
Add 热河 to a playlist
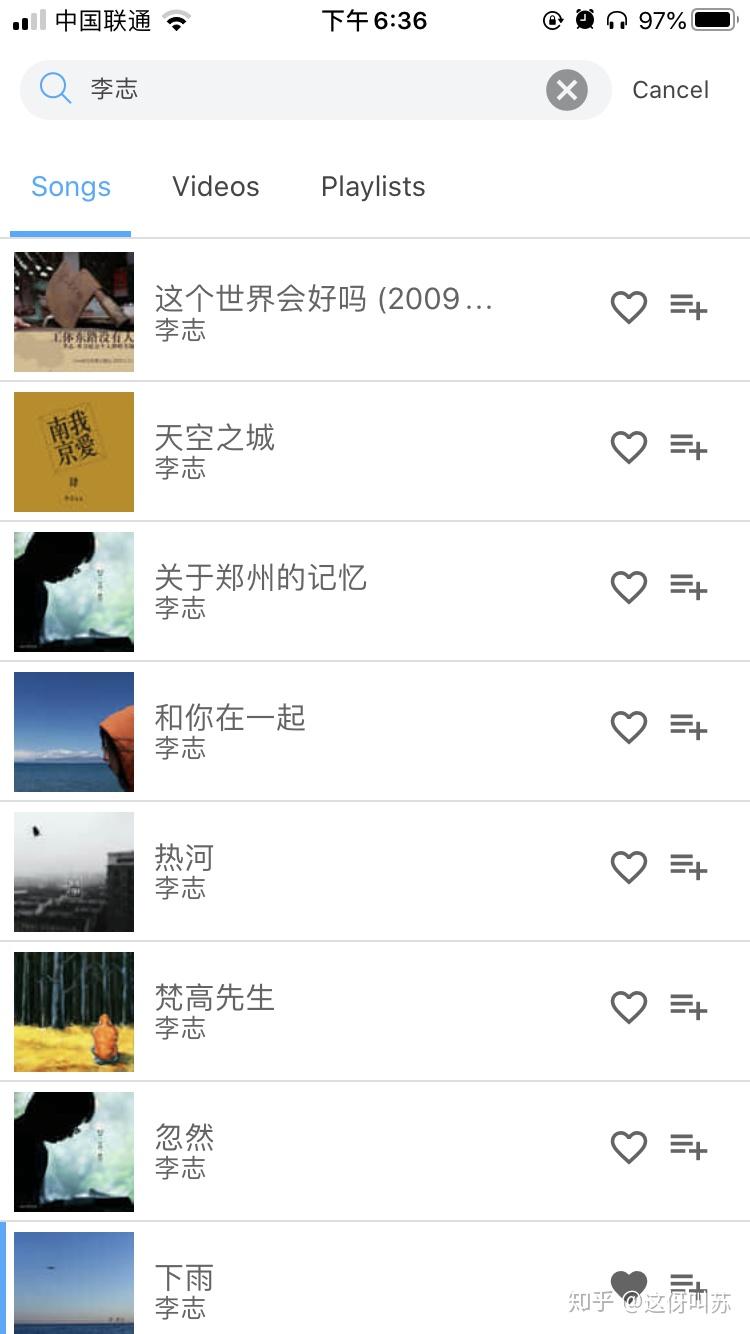pos(689,867)
